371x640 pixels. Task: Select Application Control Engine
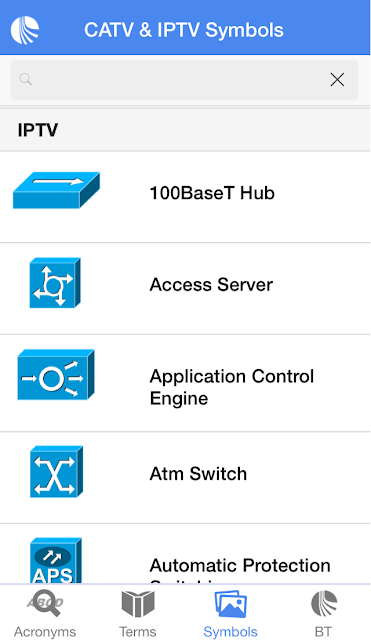(185, 383)
